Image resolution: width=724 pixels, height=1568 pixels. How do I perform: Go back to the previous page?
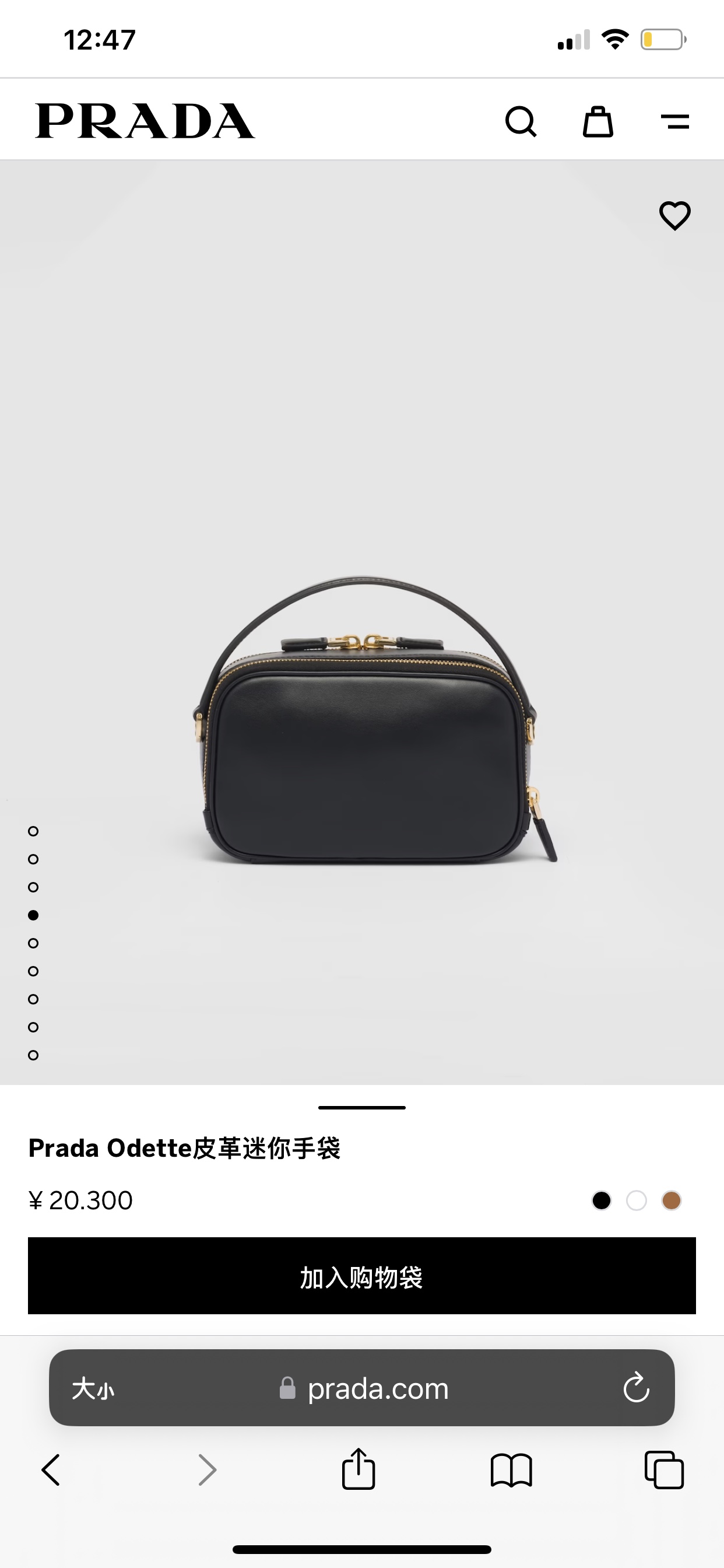point(51,1470)
